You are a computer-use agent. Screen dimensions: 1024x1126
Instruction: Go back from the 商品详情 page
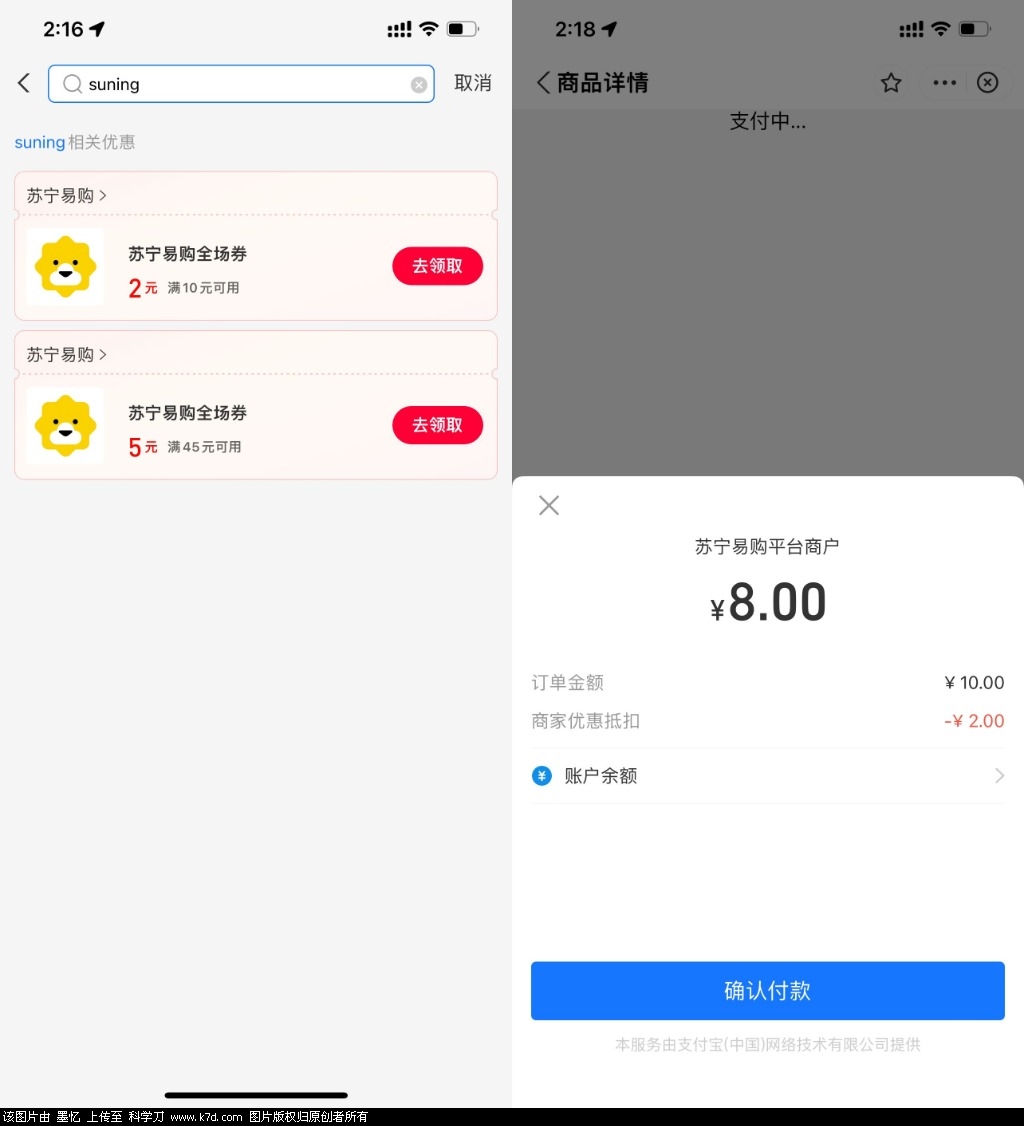543,83
